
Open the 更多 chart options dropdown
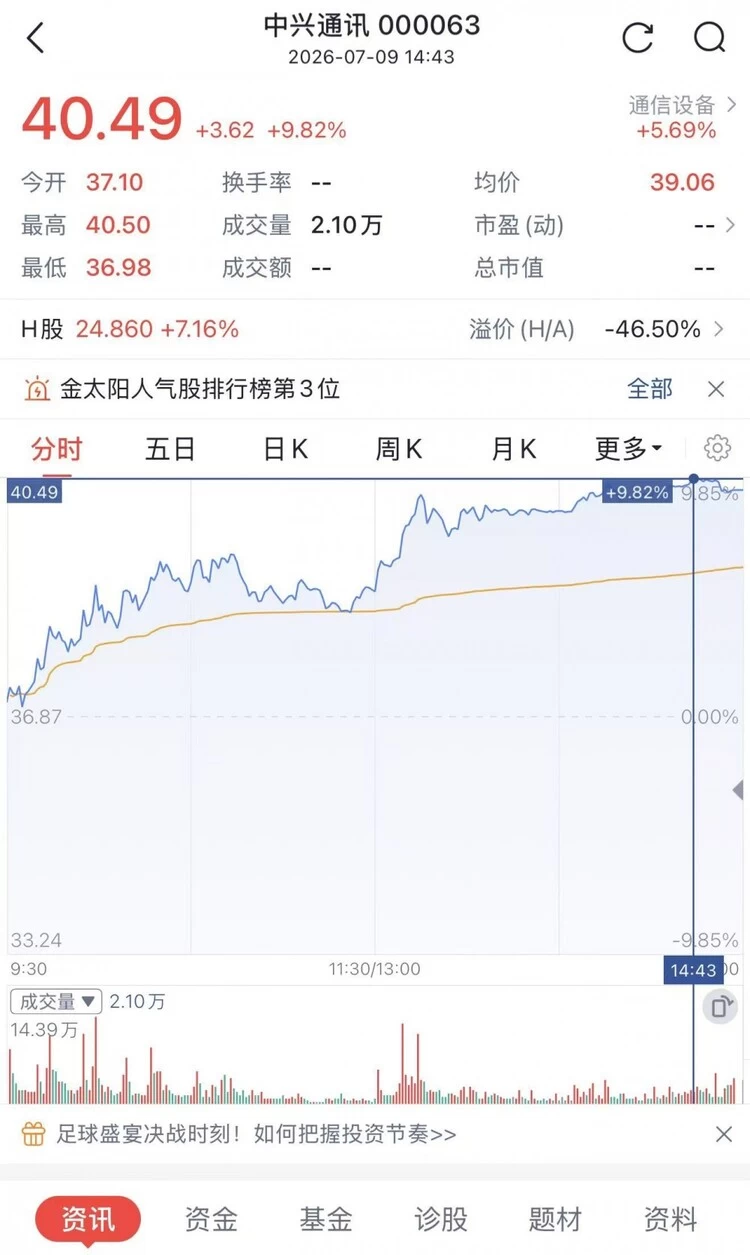point(628,449)
